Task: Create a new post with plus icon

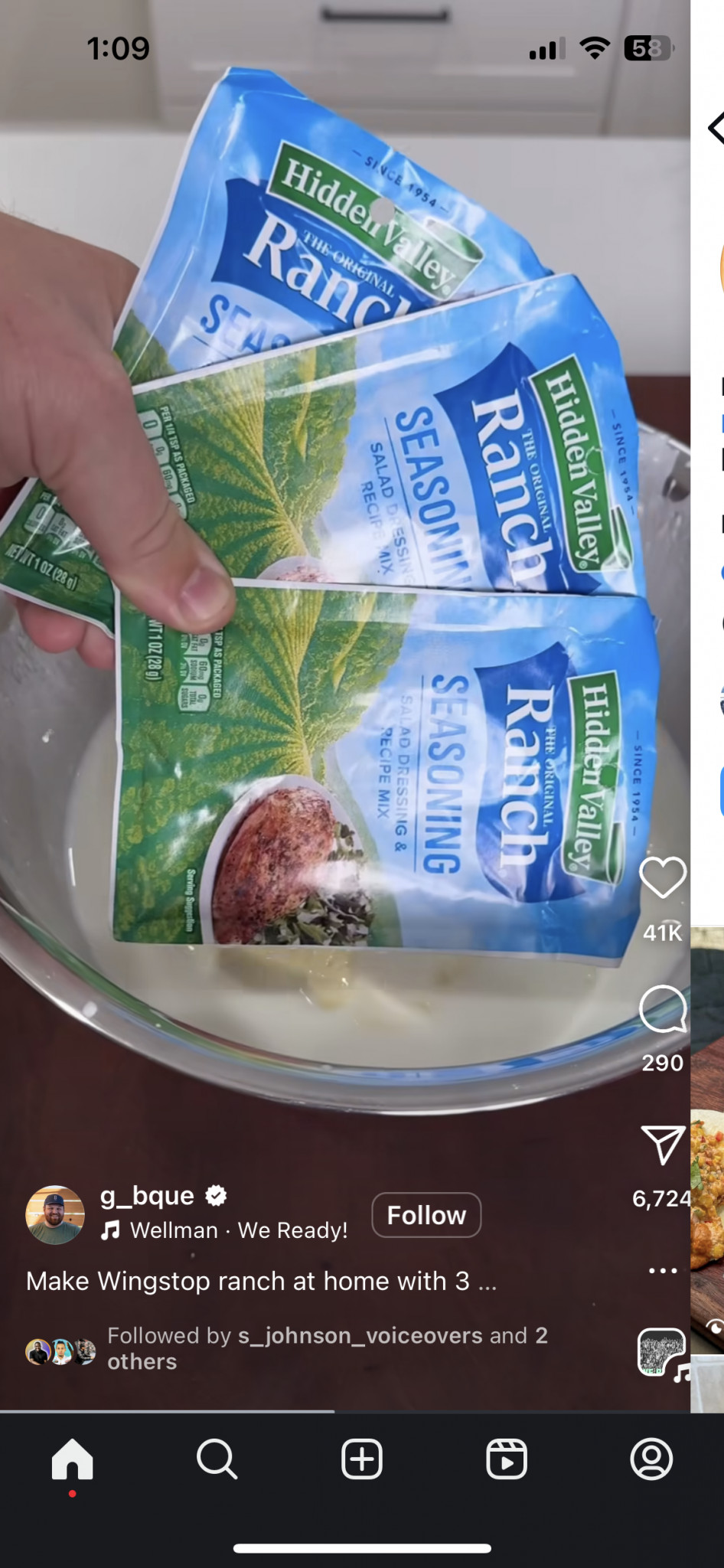Action: point(362,1459)
